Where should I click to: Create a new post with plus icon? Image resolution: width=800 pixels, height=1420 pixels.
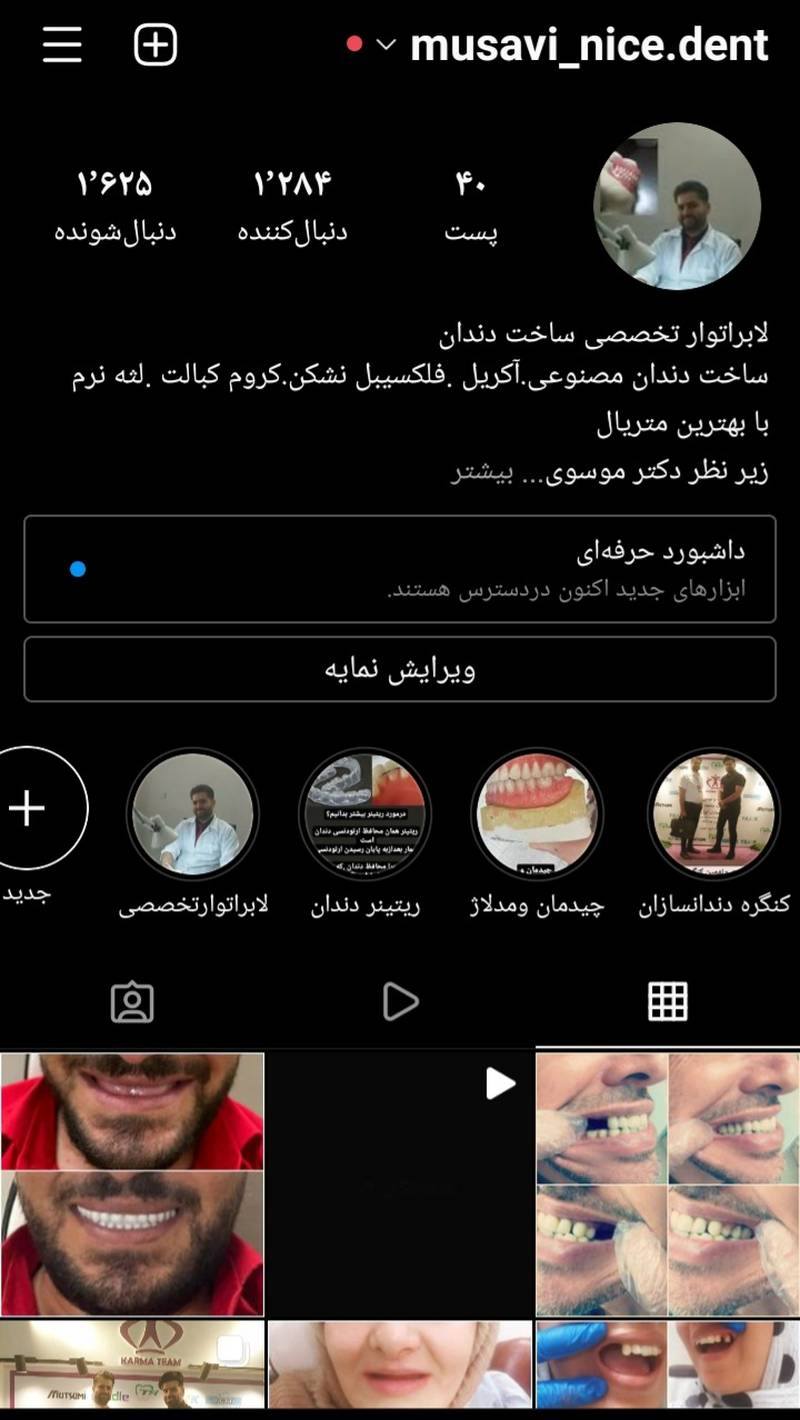click(155, 45)
